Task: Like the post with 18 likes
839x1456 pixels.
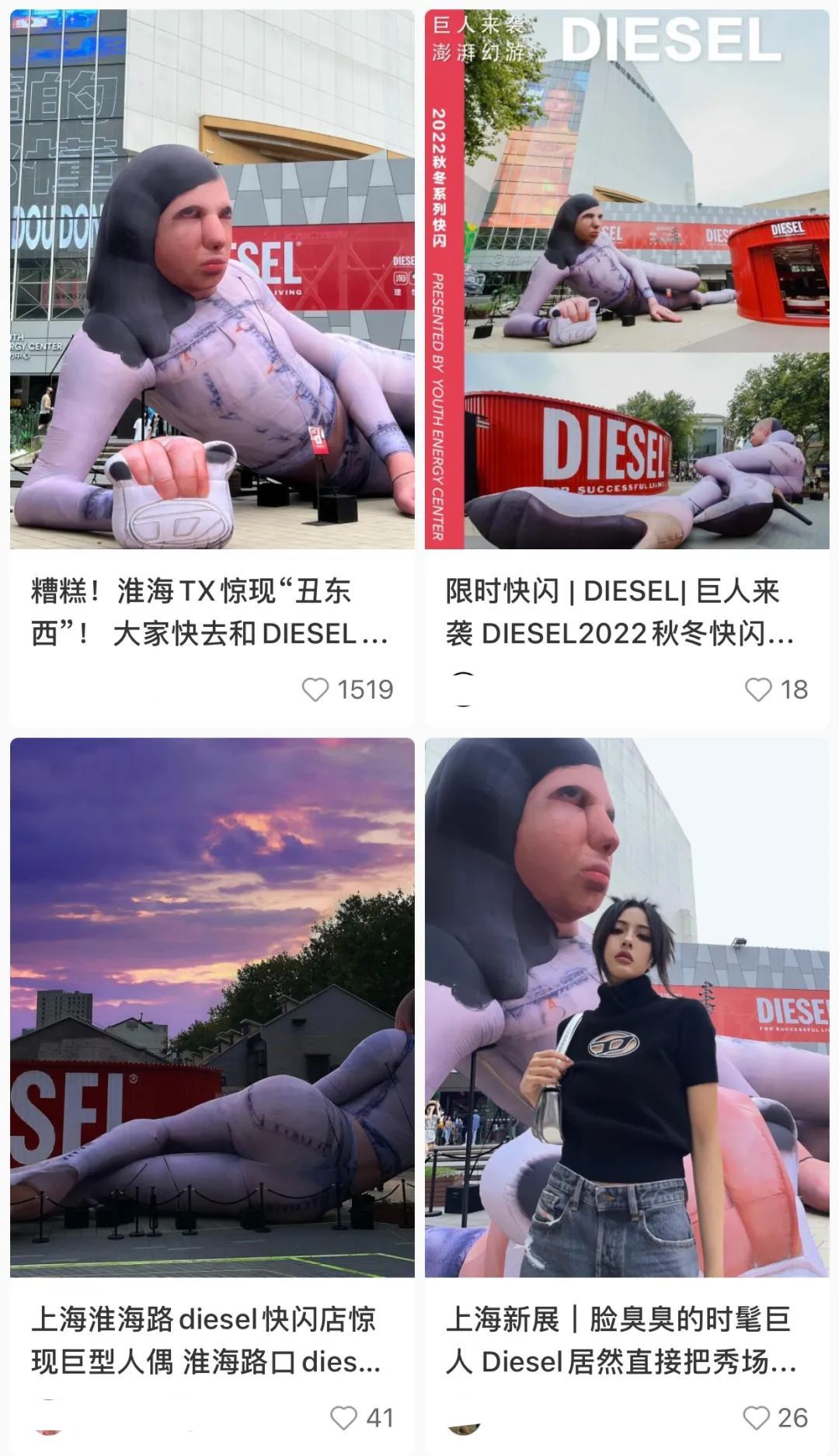Action: (x=758, y=689)
